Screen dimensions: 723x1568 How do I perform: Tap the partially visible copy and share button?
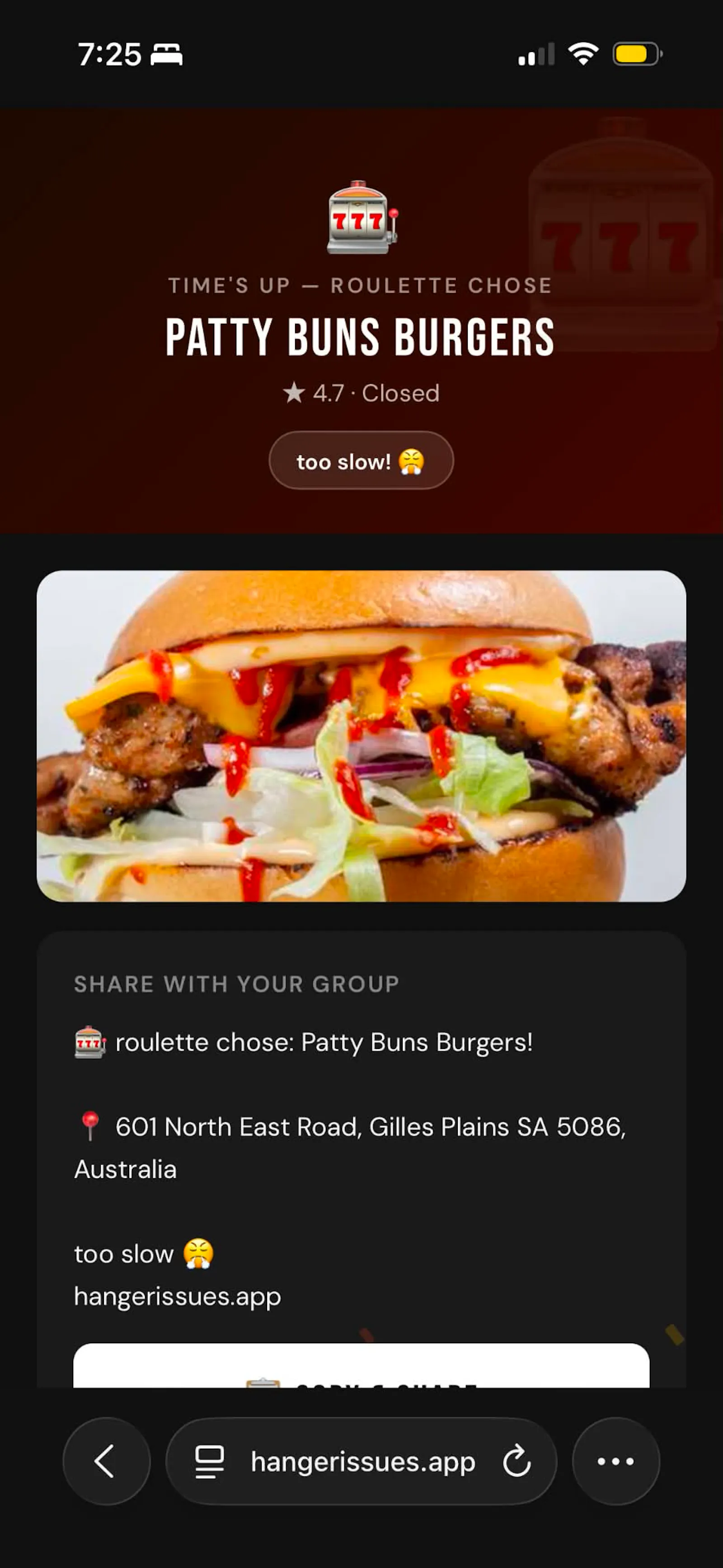click(x=361, y=1365)
